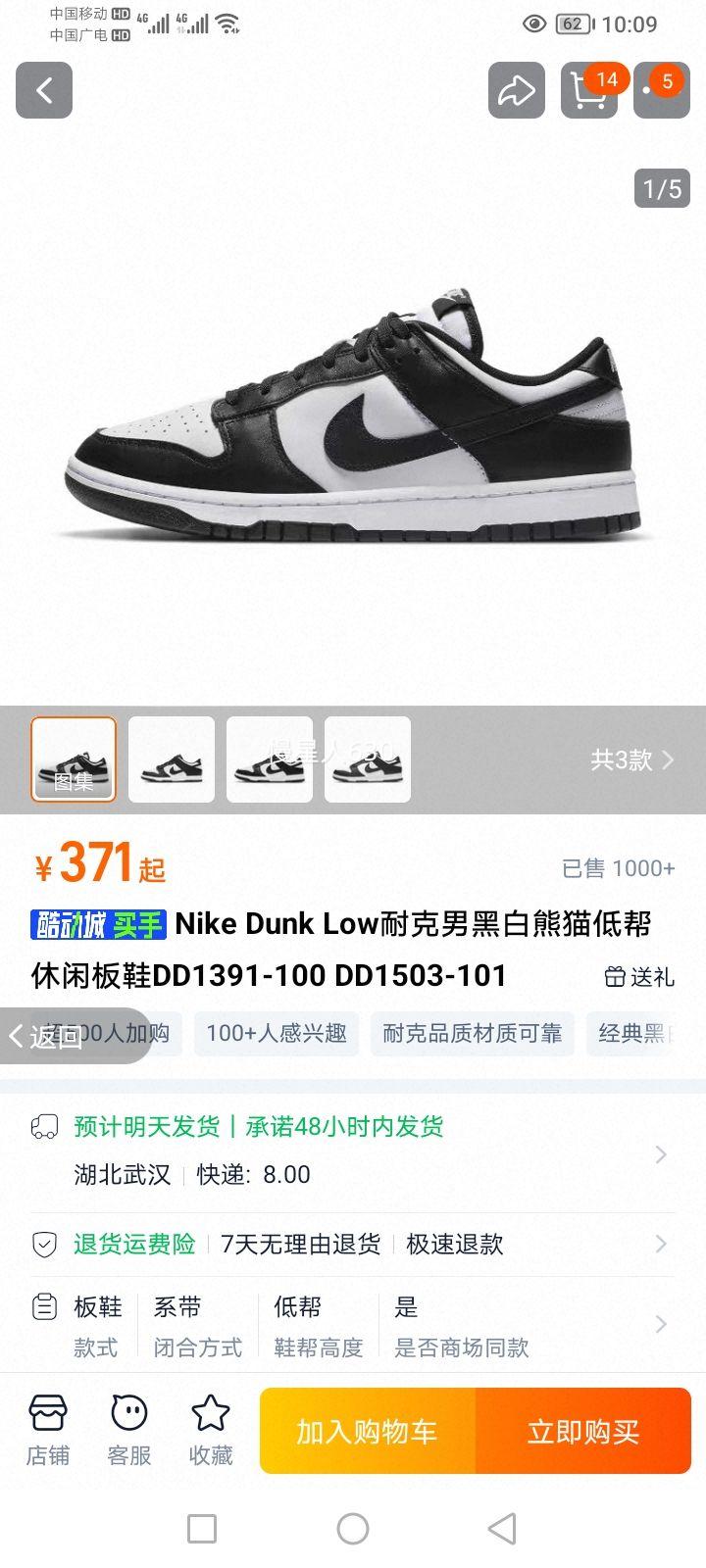Tap the back arrow at top left

click(x=43, y=91)
